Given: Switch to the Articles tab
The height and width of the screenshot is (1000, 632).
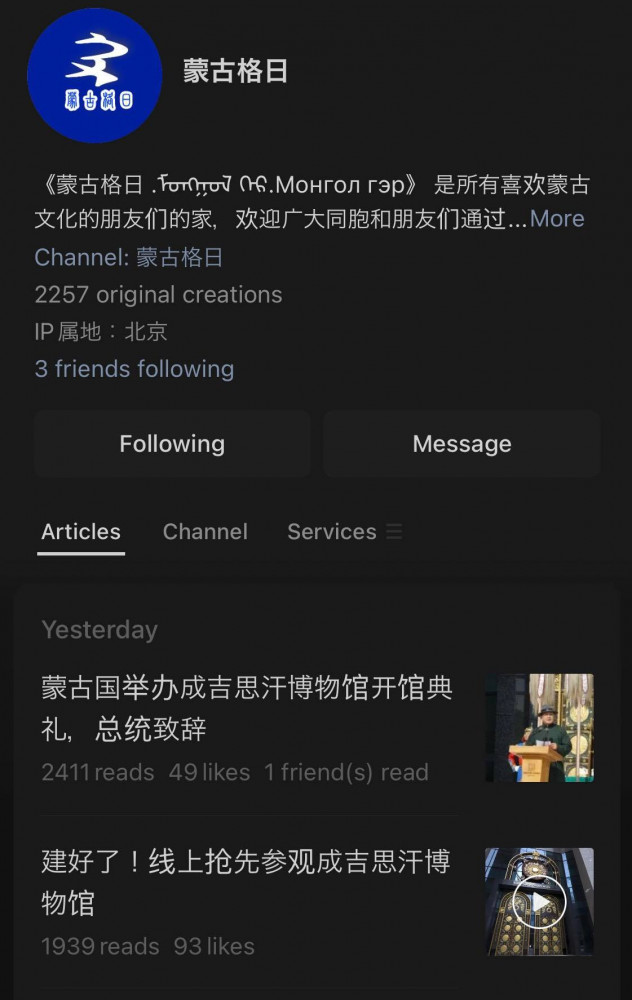Looking at the screenshot, I should pyautogui.click(x=81, y=532).
